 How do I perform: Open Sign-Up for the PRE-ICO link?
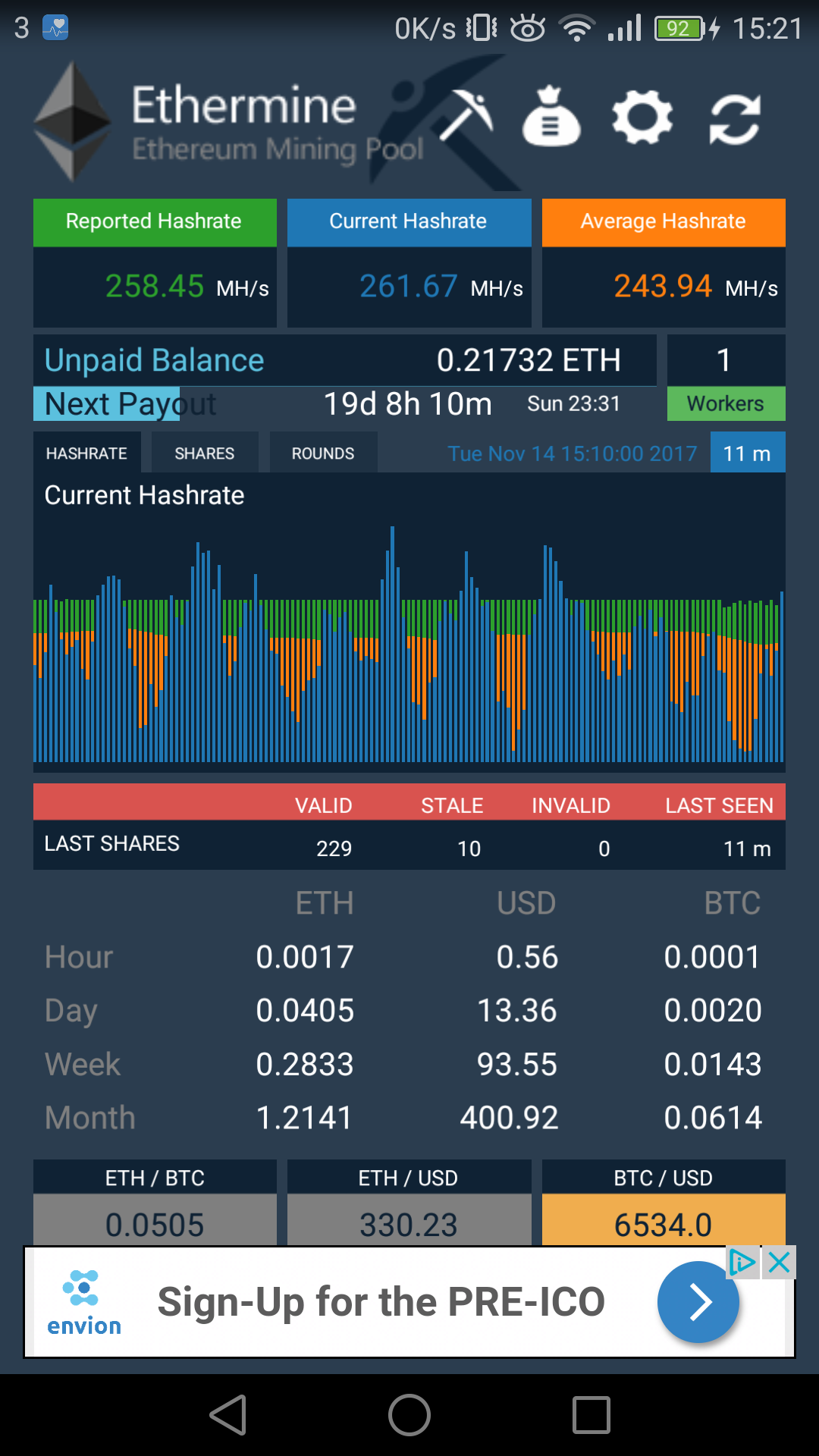(x=383, y=1302)
